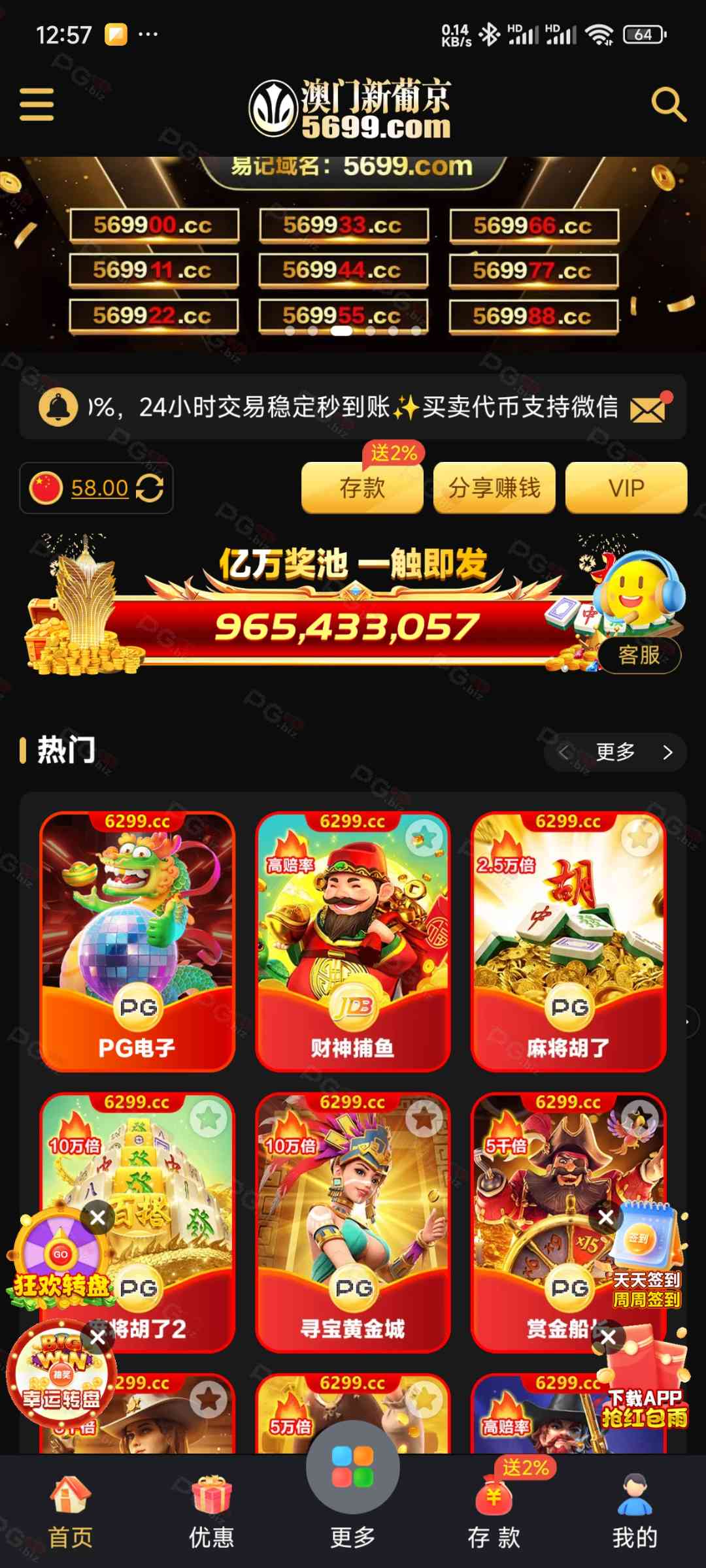View 更多 hot games
This screenshot has width=706, height=1568.
(615, 752)
